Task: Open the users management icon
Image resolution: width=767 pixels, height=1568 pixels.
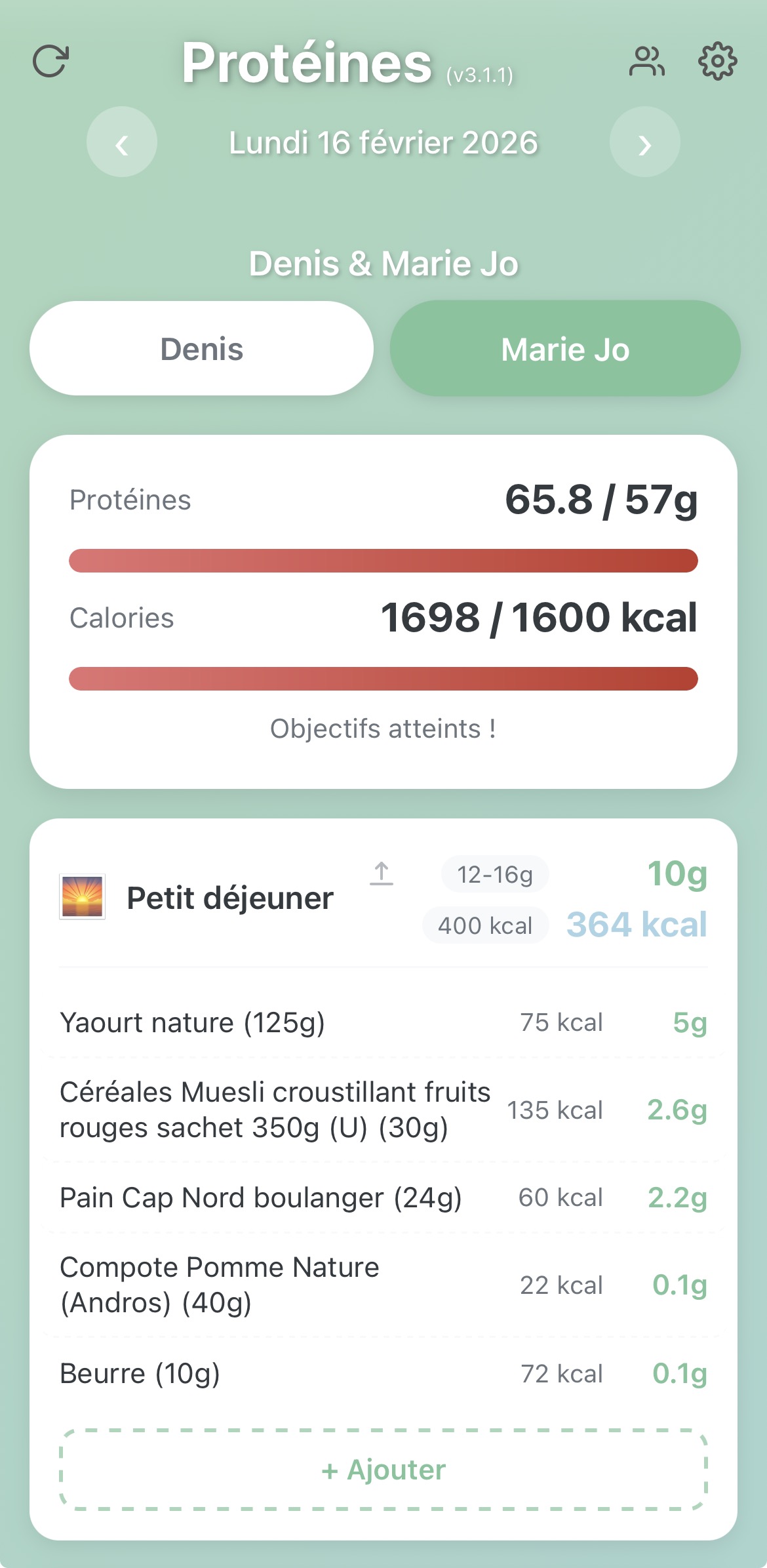Action: click(647, 62)
